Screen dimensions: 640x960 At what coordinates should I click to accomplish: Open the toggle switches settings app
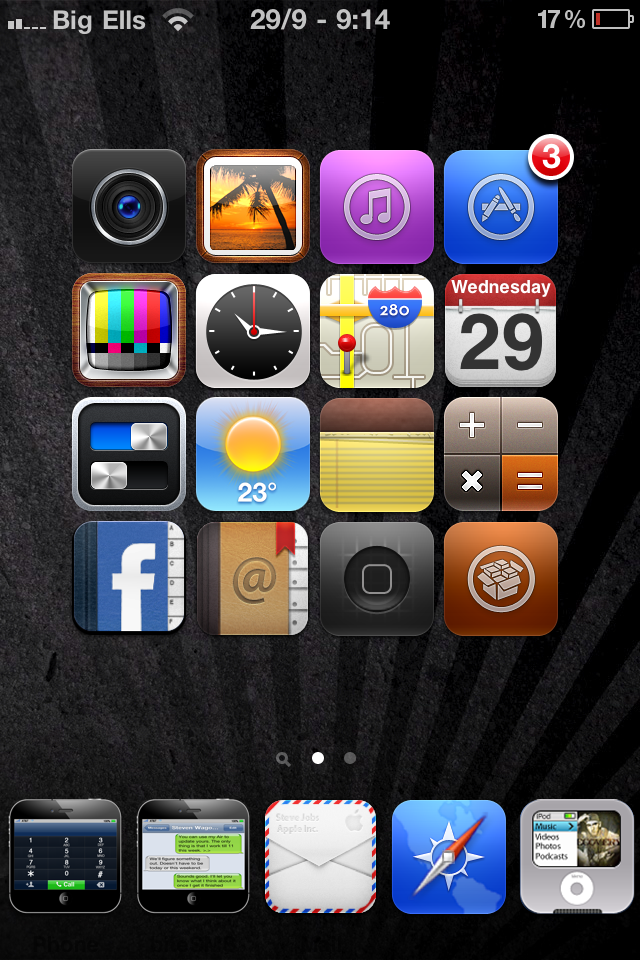[x=129, y=455]
